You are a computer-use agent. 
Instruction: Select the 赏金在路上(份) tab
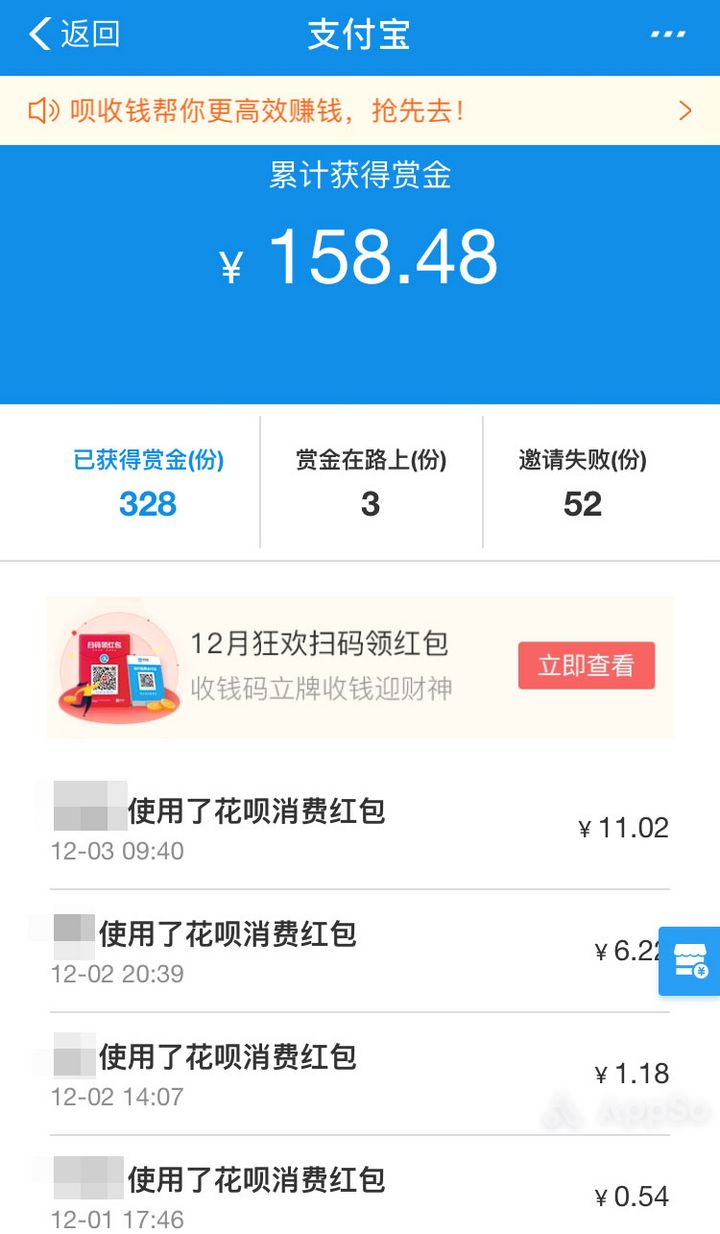pyautogui.click(x=371, y=482)
